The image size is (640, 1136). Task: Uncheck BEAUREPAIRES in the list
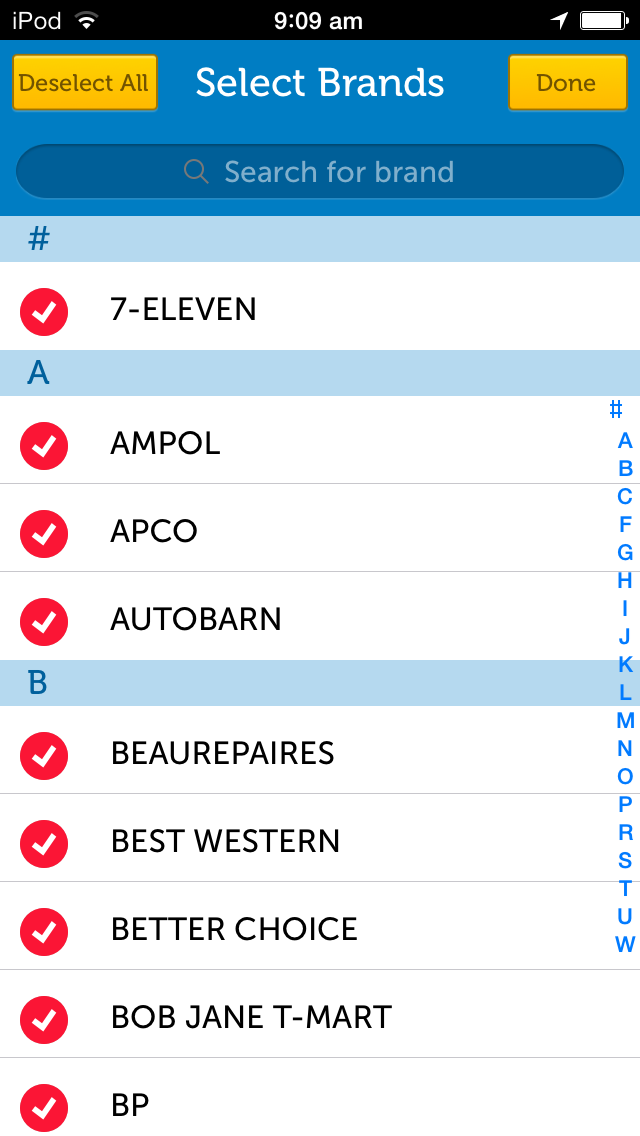pyautogui.click(x=44, y=755)
